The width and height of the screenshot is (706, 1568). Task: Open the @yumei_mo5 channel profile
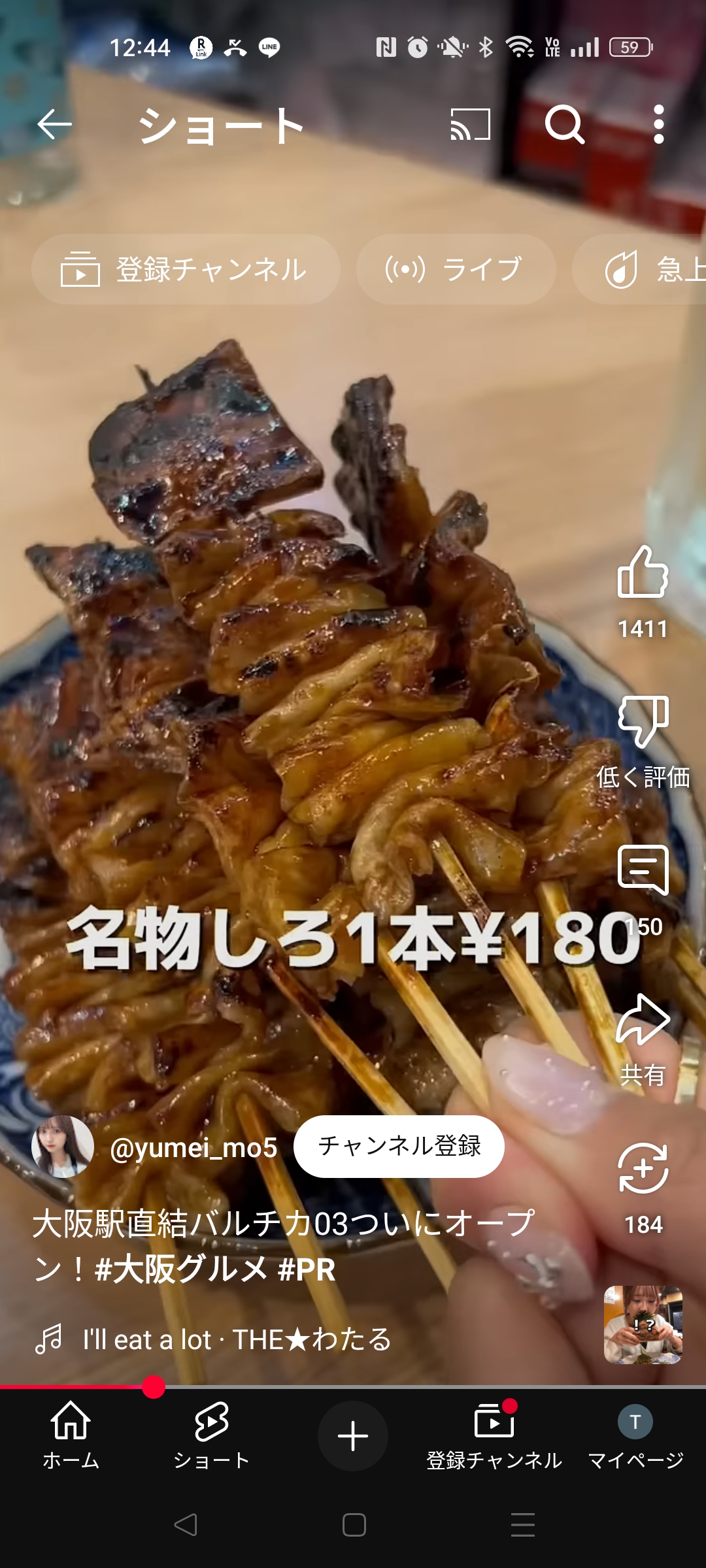pyautogui.click(x=193, y=1147)
